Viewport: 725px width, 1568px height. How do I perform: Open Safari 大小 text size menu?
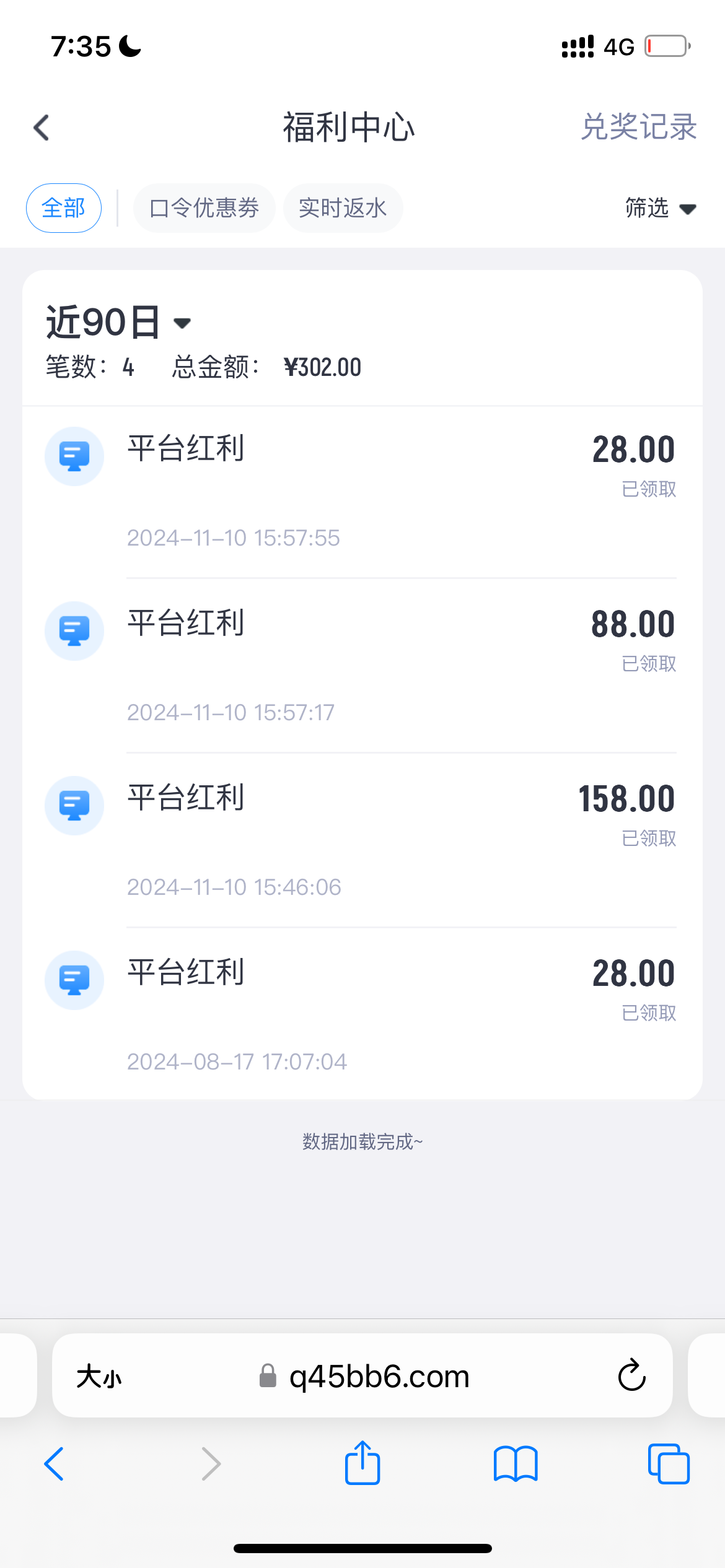tap(99, 1377)
